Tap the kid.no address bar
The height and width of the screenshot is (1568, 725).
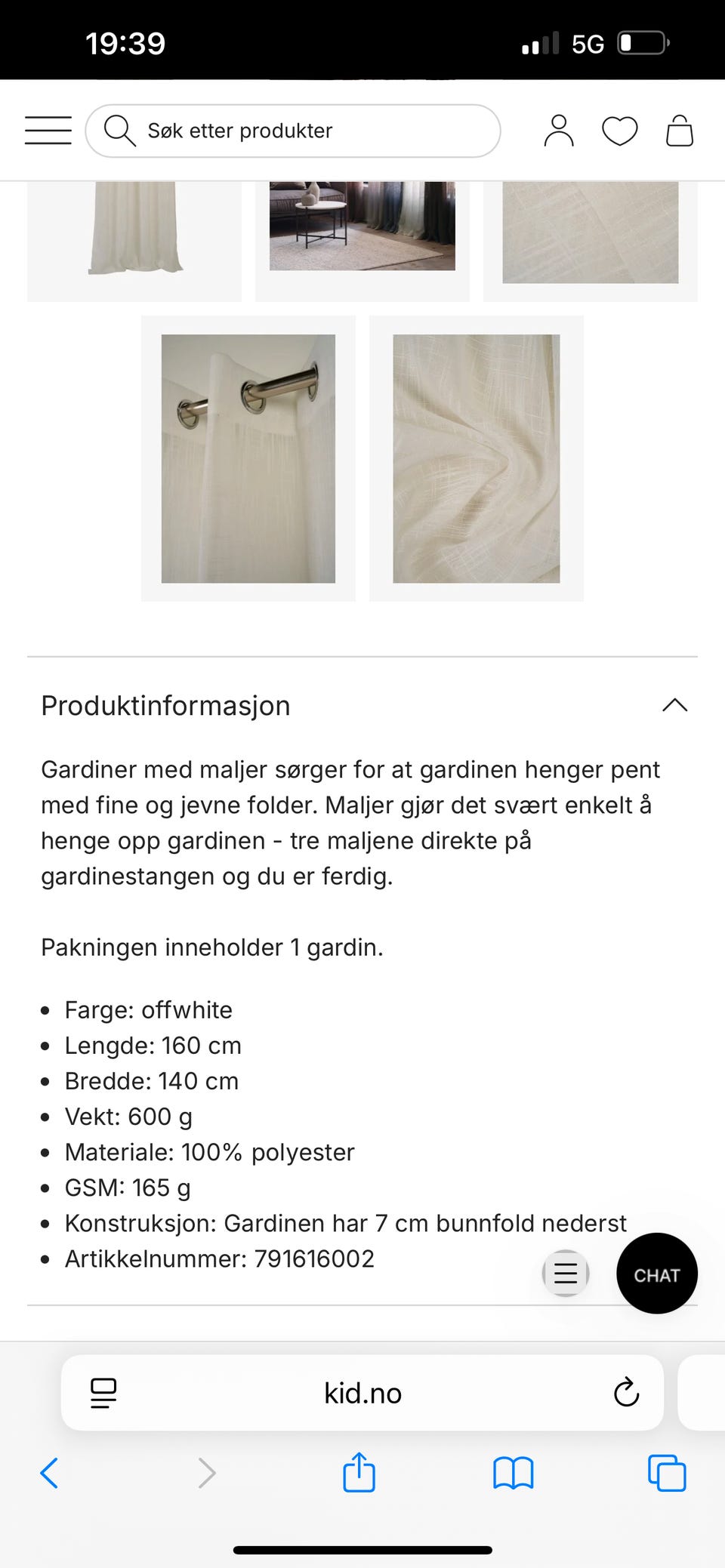362,1393
